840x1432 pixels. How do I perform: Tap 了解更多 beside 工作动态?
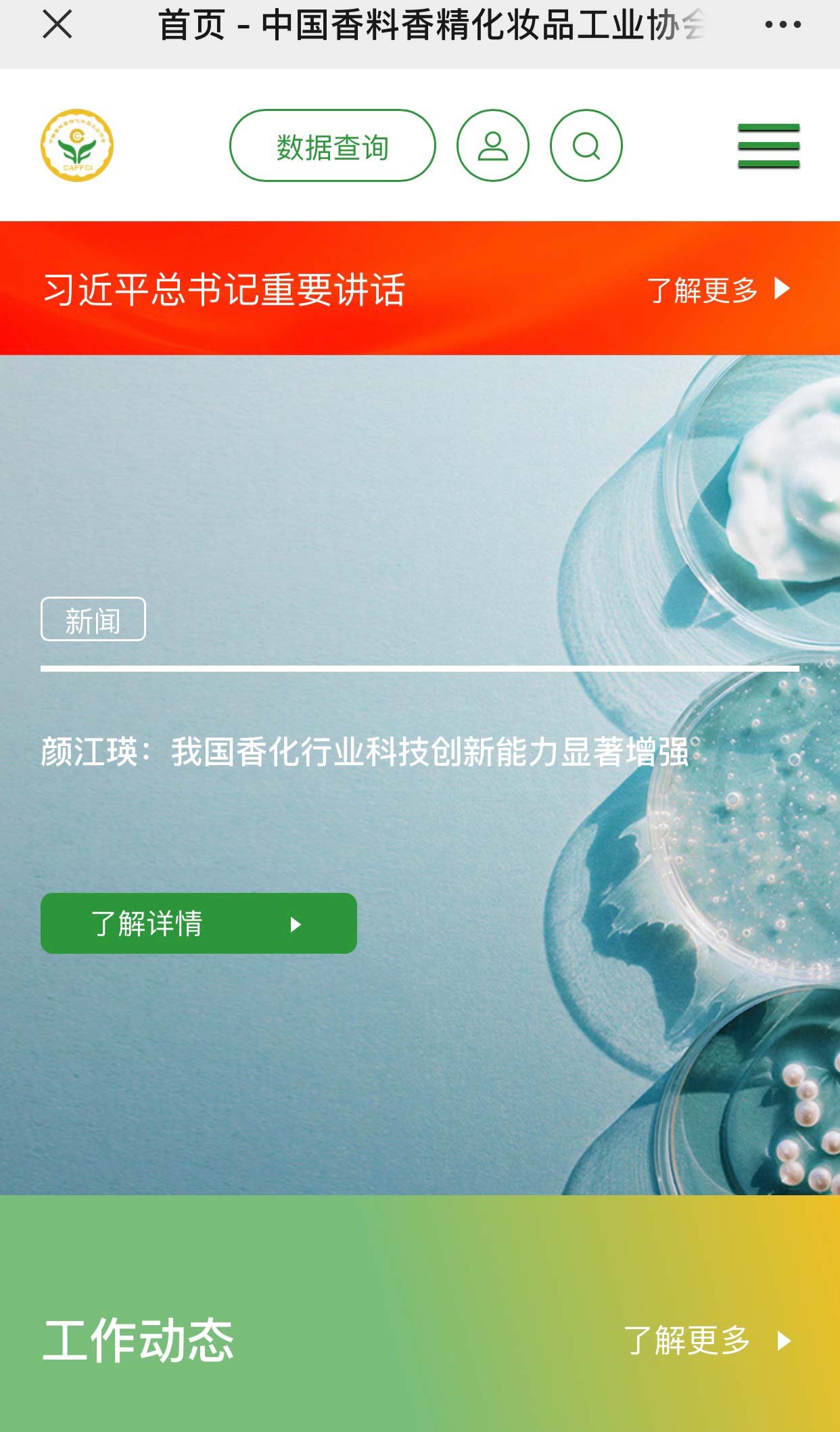tap(706, 1340)
